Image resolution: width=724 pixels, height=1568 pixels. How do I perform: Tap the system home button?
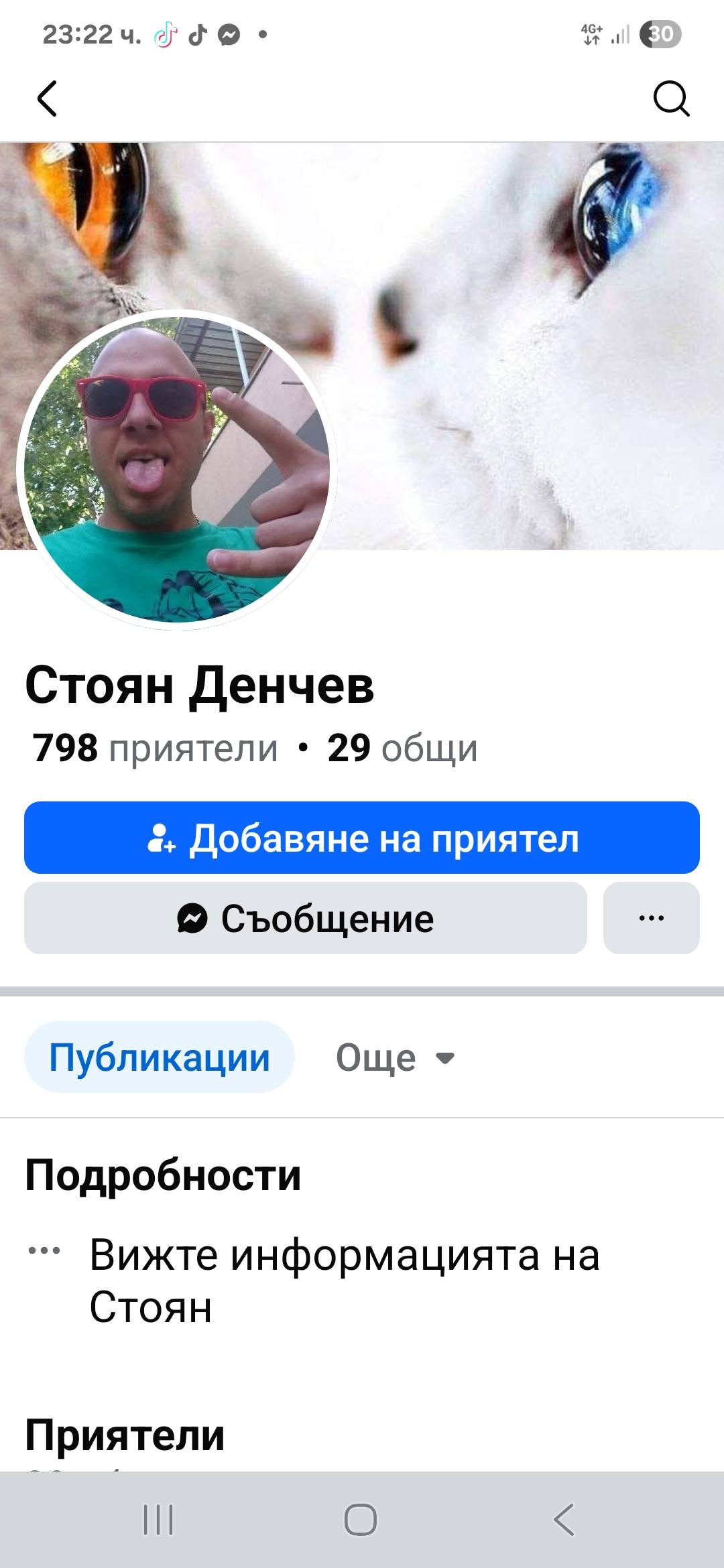(361, 1520)
